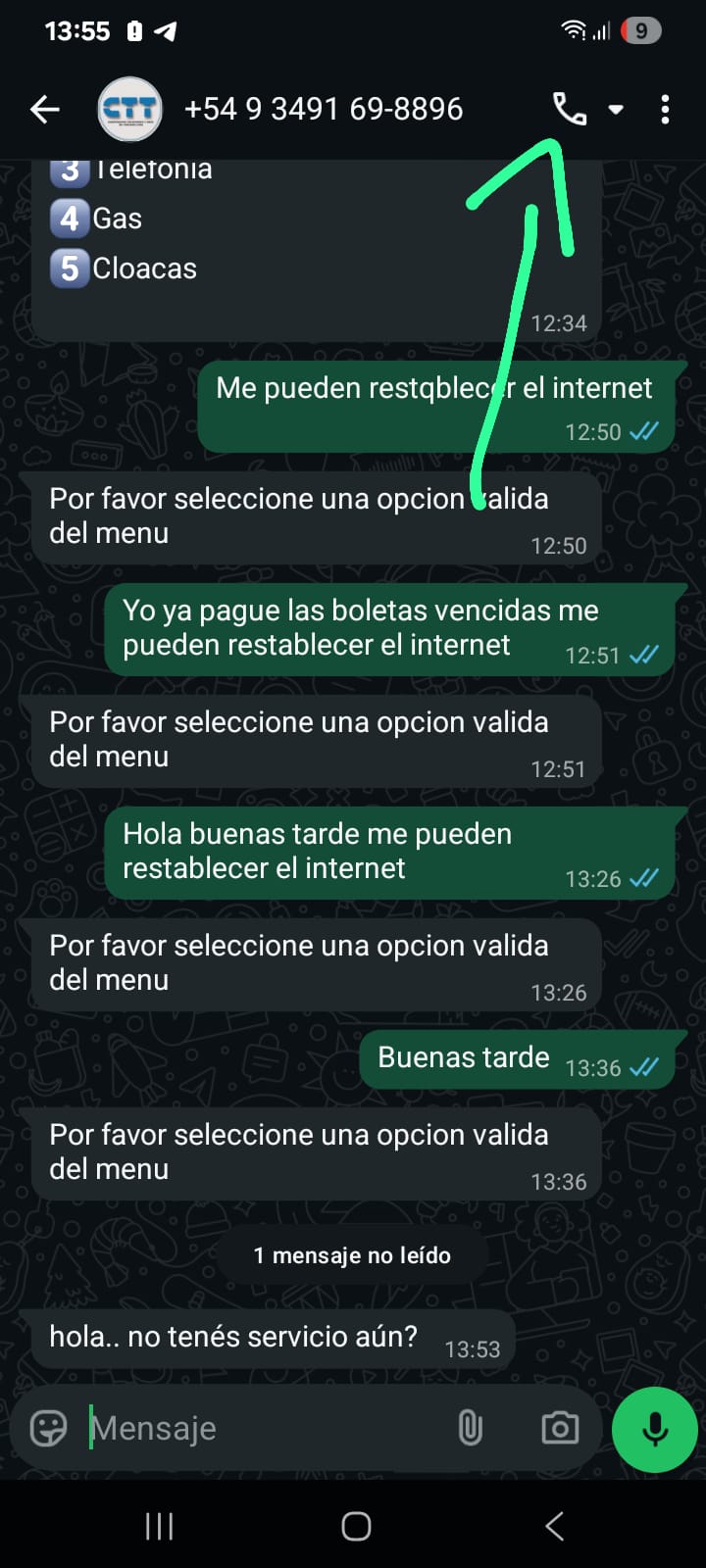Open the recent apps view
706x1568 pixels.
pyautogui.click(x=159, y=1526)
